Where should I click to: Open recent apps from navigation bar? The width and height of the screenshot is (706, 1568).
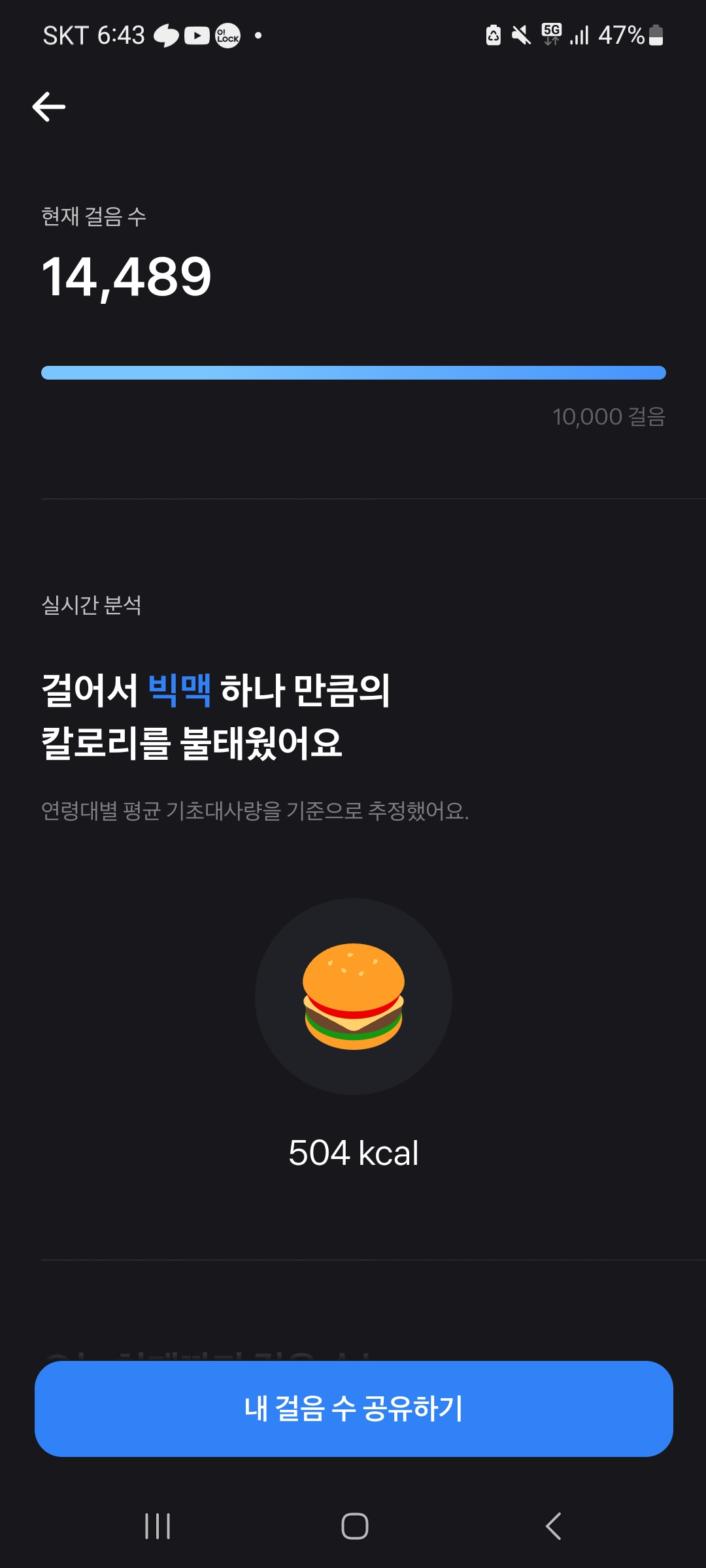158,1526
